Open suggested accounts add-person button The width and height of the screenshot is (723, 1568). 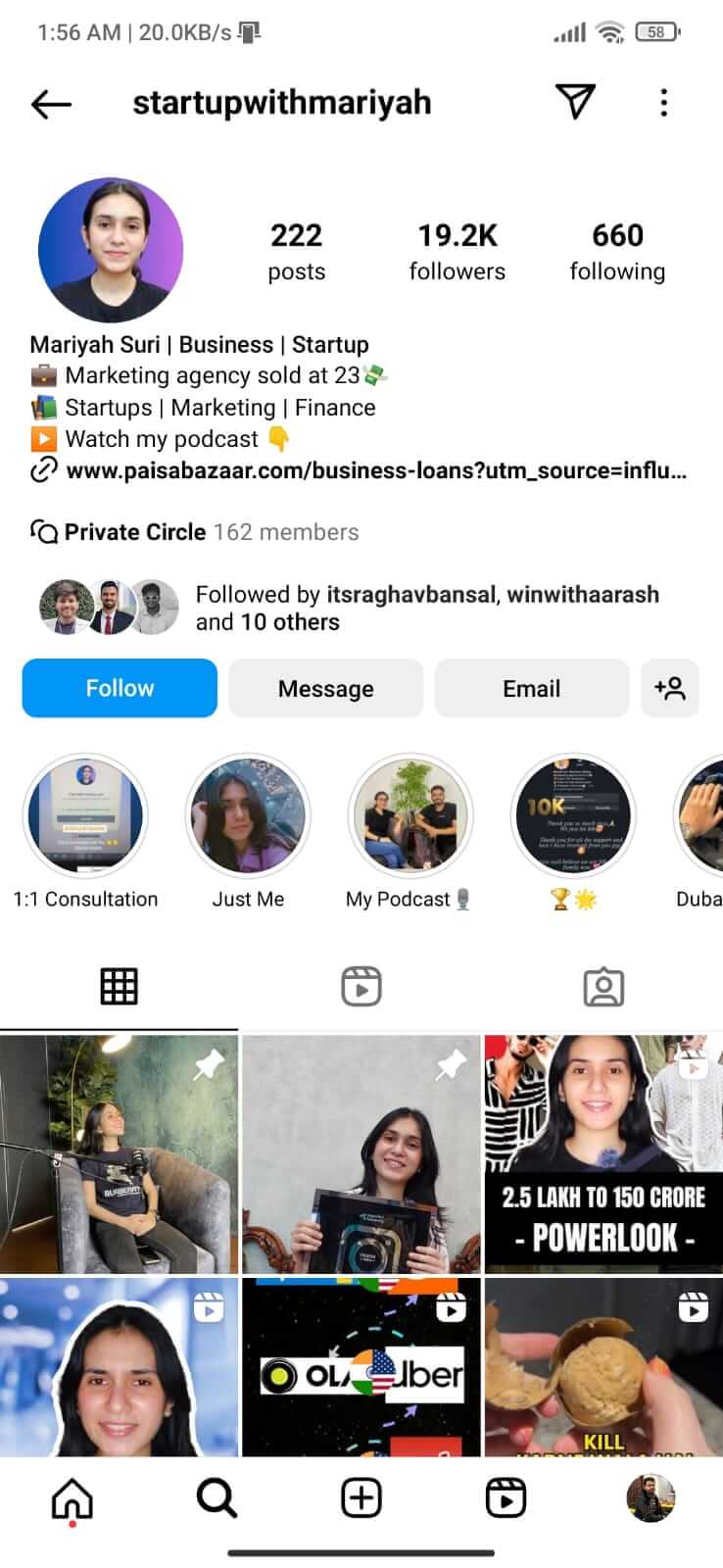coord(670,688)
